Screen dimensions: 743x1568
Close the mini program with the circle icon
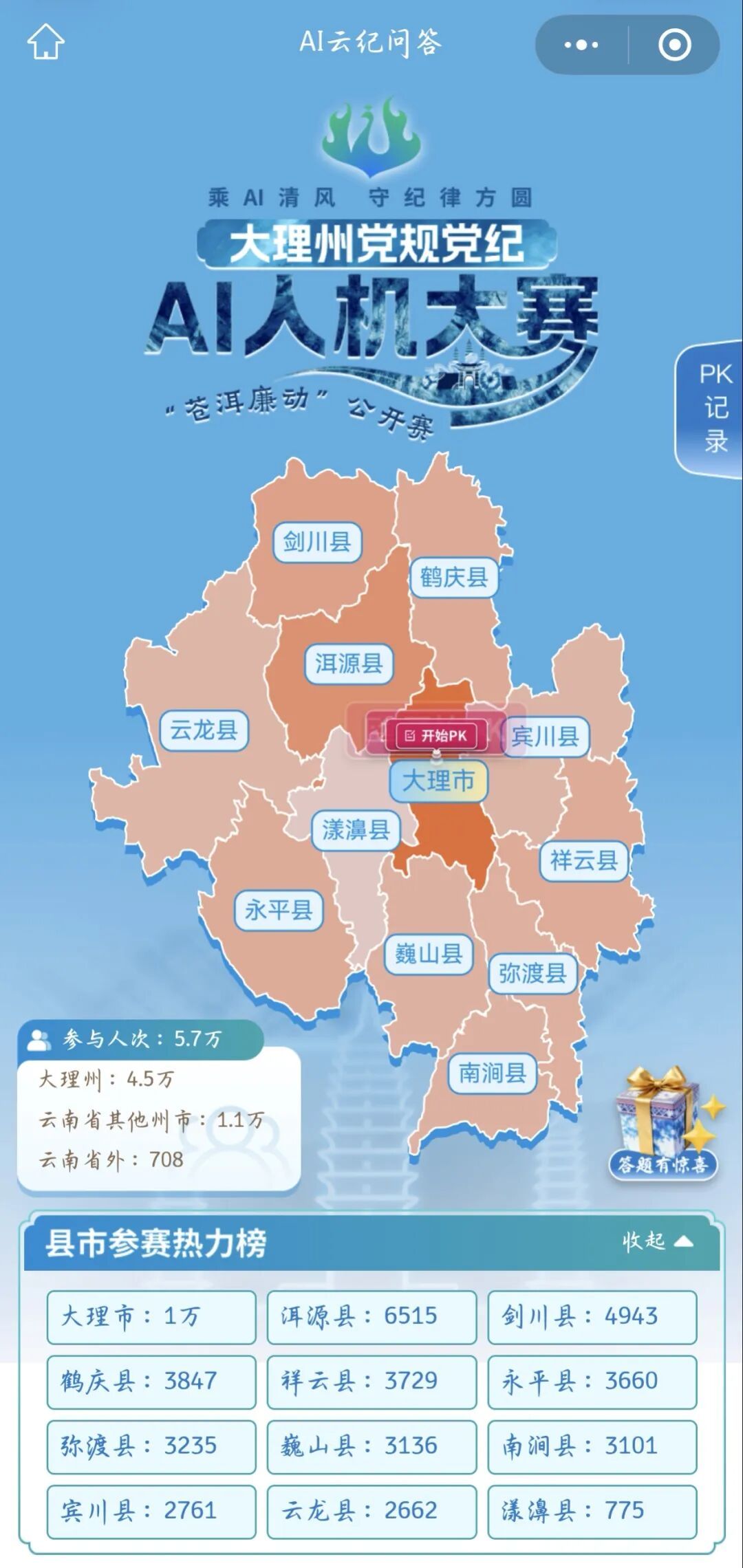click(x=674, y=45)
